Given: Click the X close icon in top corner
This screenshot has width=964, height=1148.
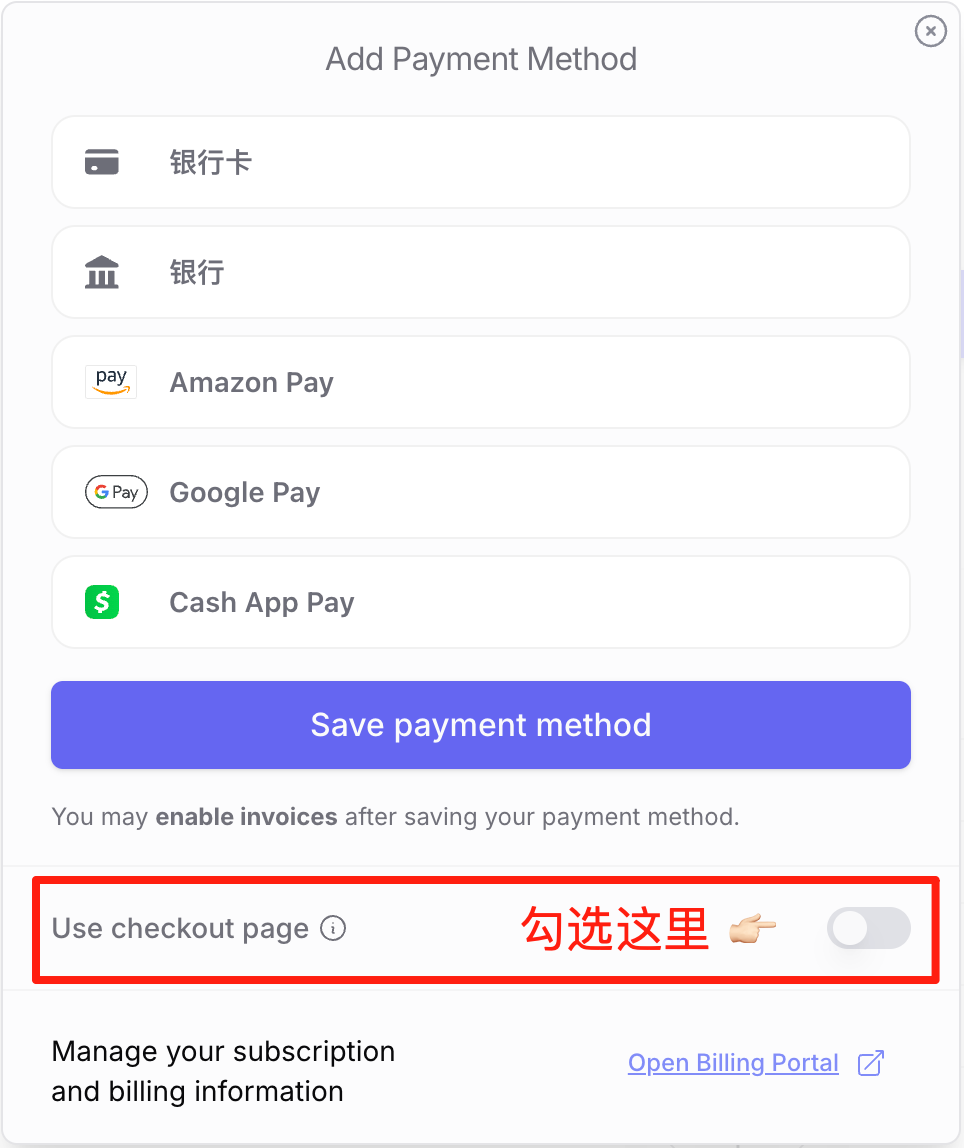Looking at the screenshot, I should (x=930, y=31).
